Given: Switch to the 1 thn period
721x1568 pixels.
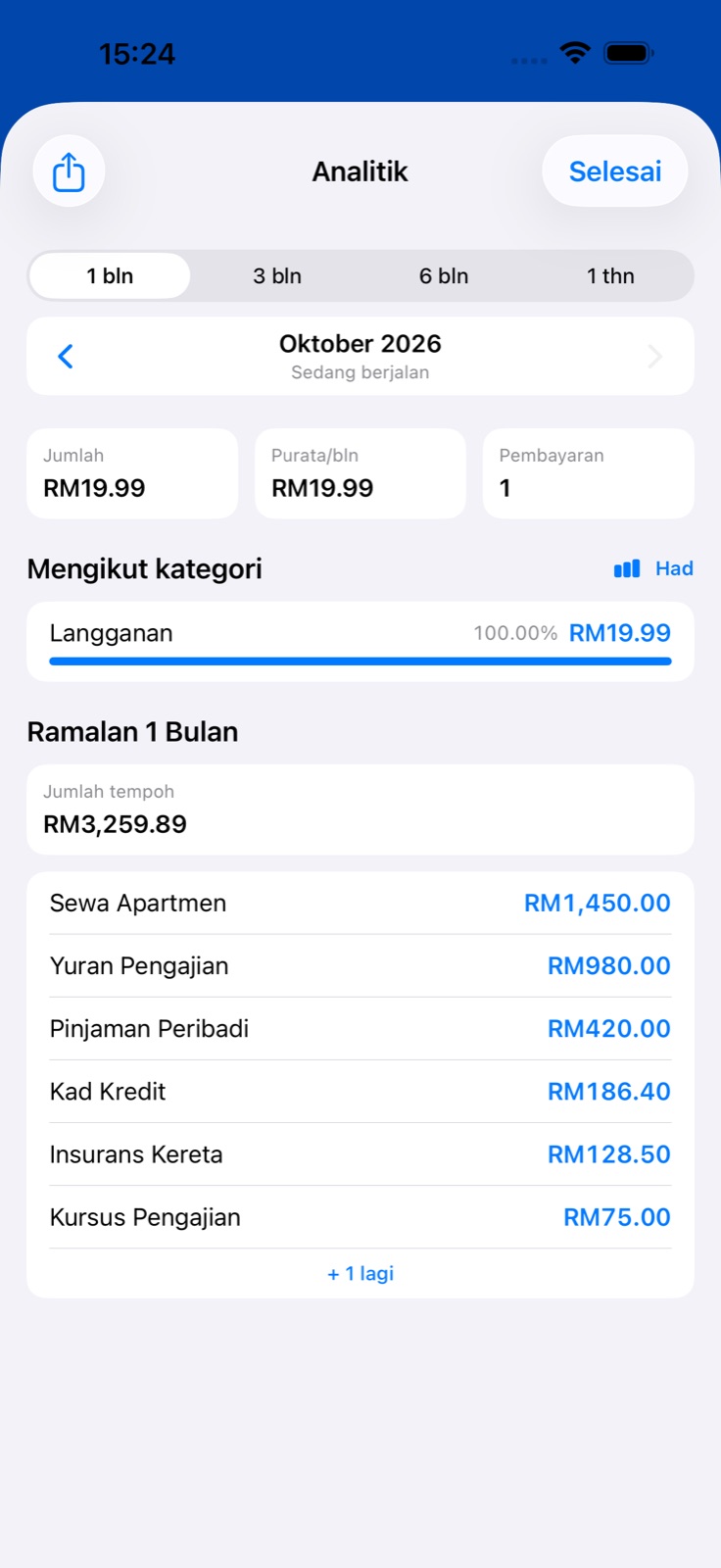Looking at the screenshot, I should click(610, 276).
